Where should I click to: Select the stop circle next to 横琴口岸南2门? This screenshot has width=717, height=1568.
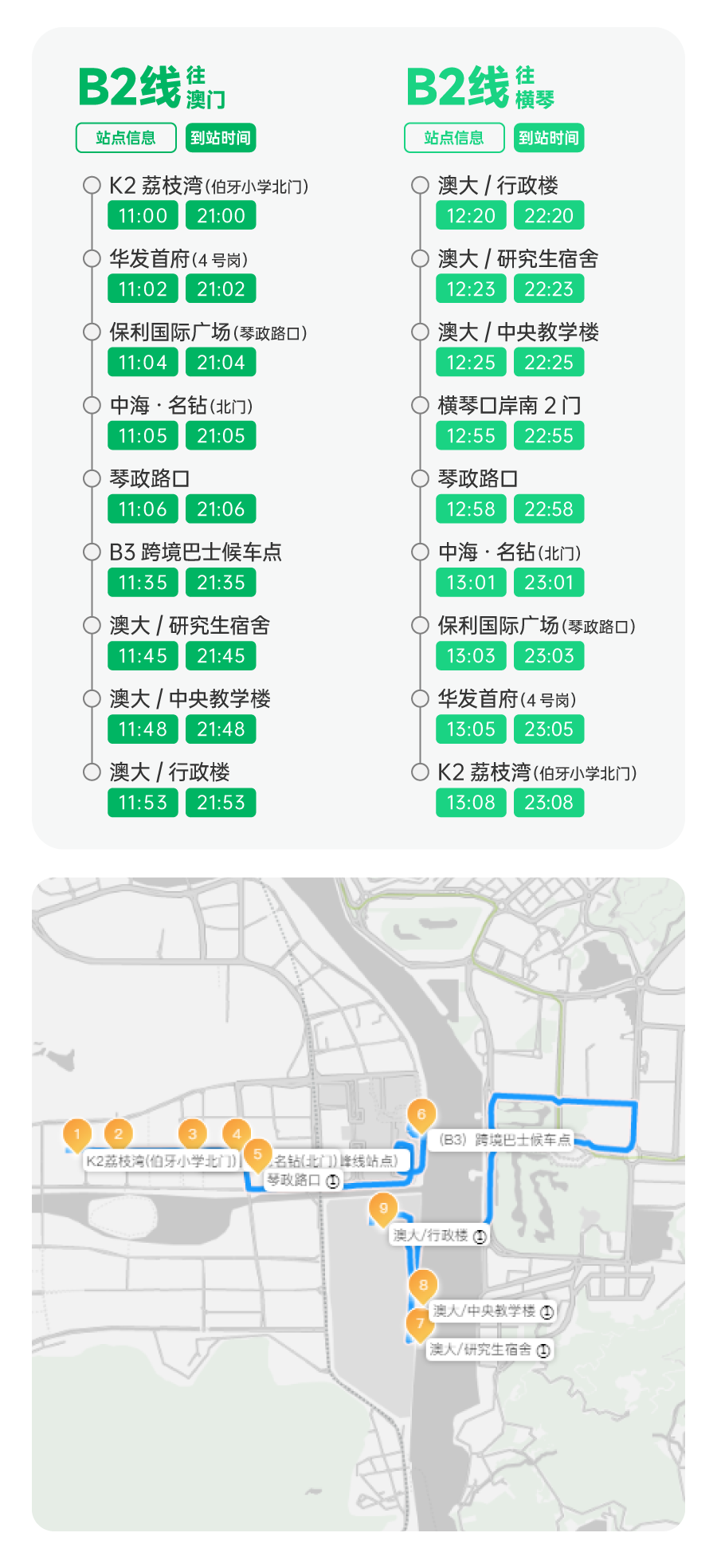(419, 404)
